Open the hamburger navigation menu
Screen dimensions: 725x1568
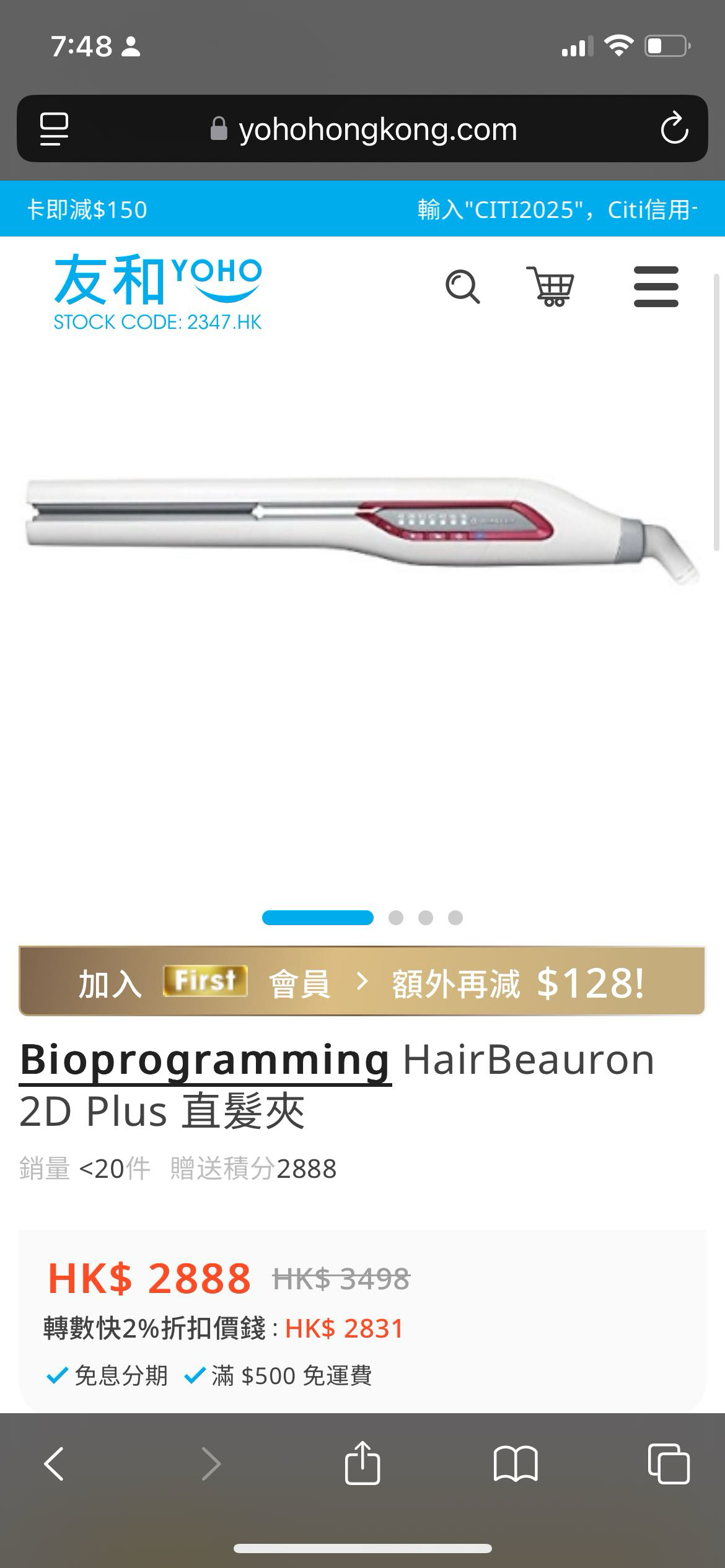coord(656,287)
